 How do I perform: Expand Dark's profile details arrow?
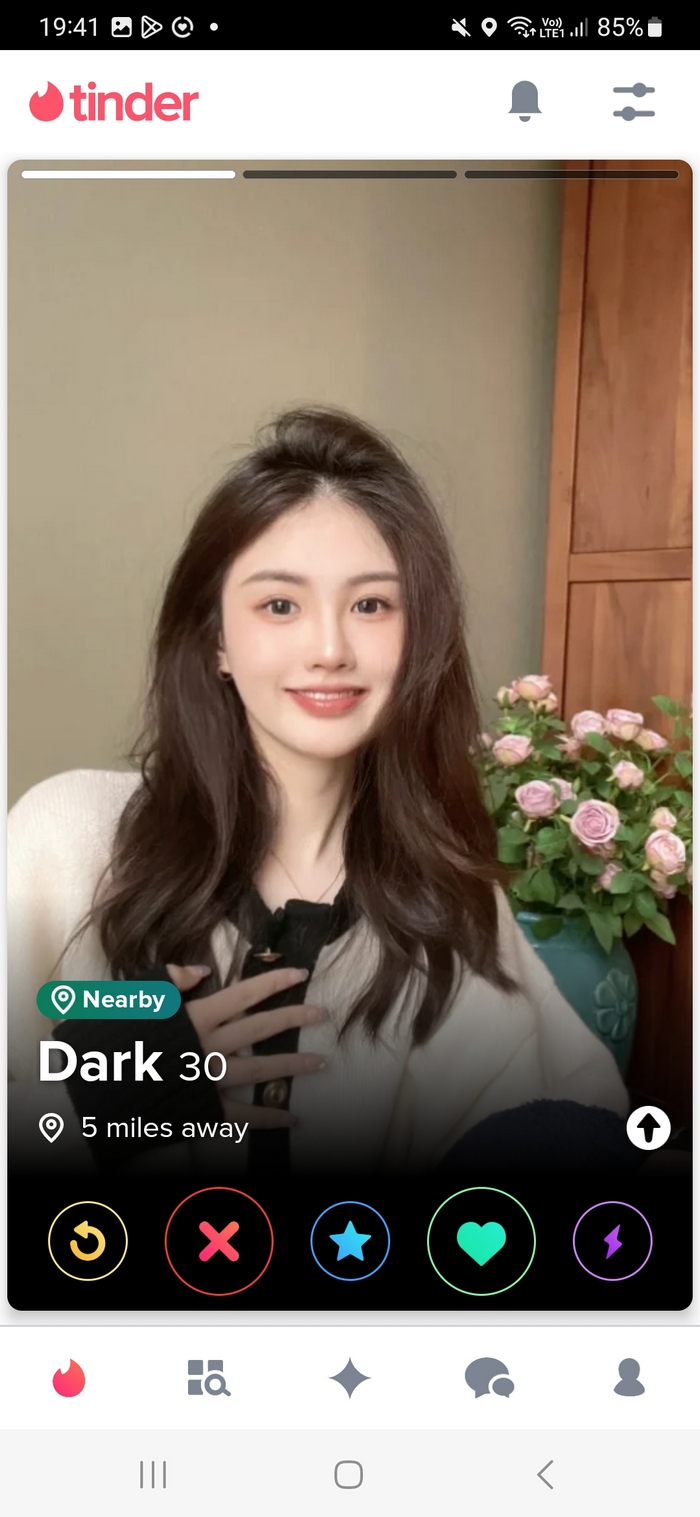[x=648, y=1129]
